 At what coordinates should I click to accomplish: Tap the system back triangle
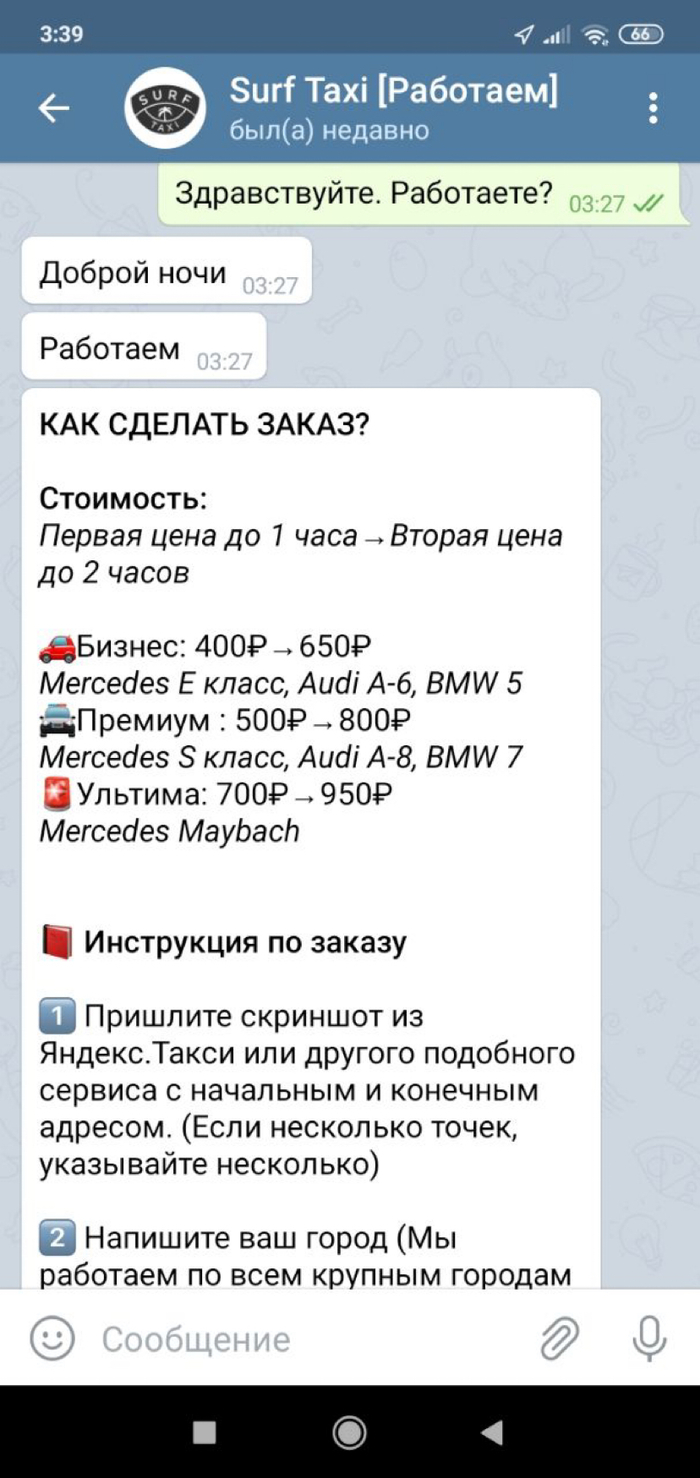coord(491,1432)
